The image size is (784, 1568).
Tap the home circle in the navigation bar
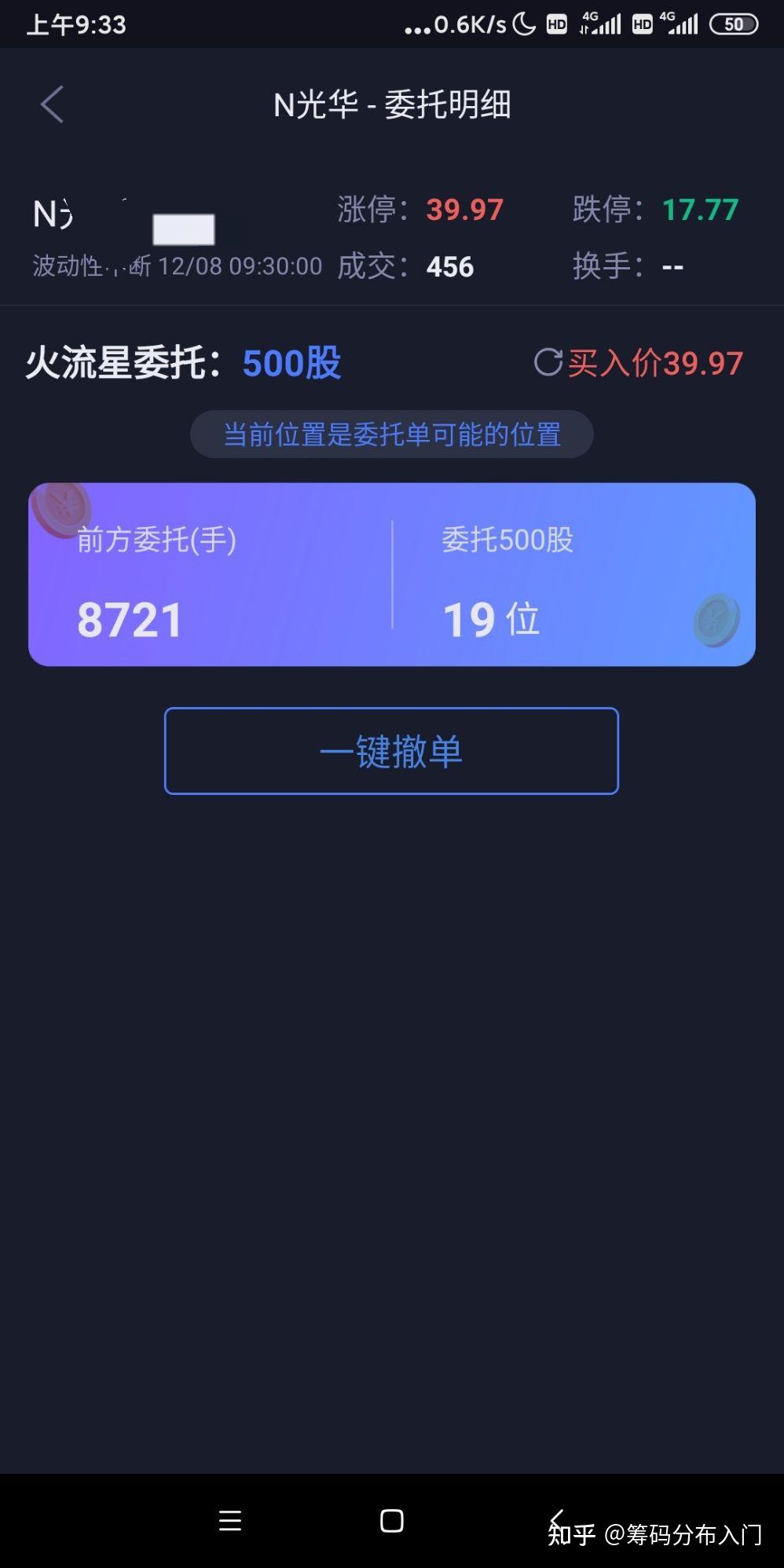tap(391, 1520)
